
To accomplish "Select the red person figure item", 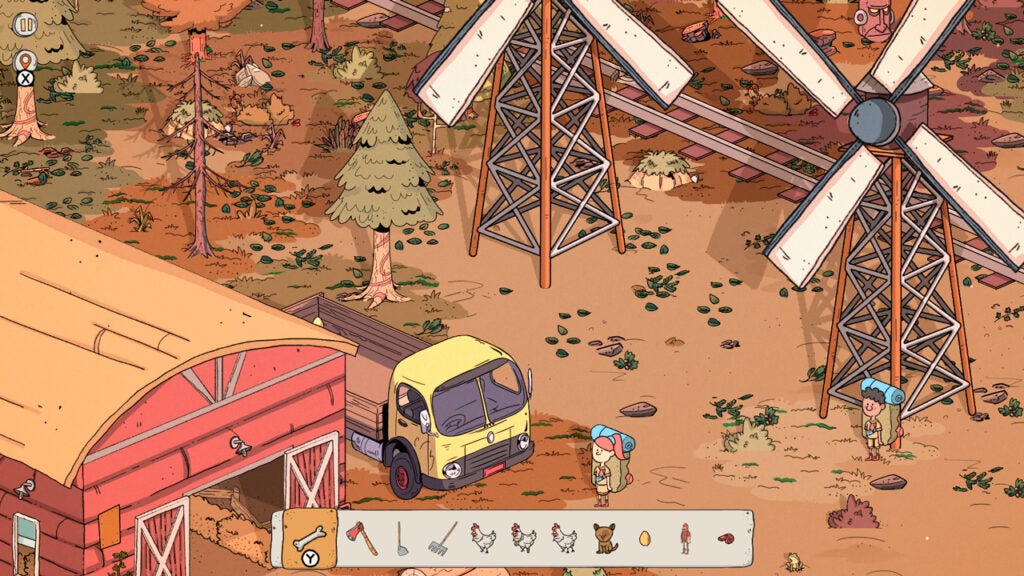I will [x=685, y=538].
